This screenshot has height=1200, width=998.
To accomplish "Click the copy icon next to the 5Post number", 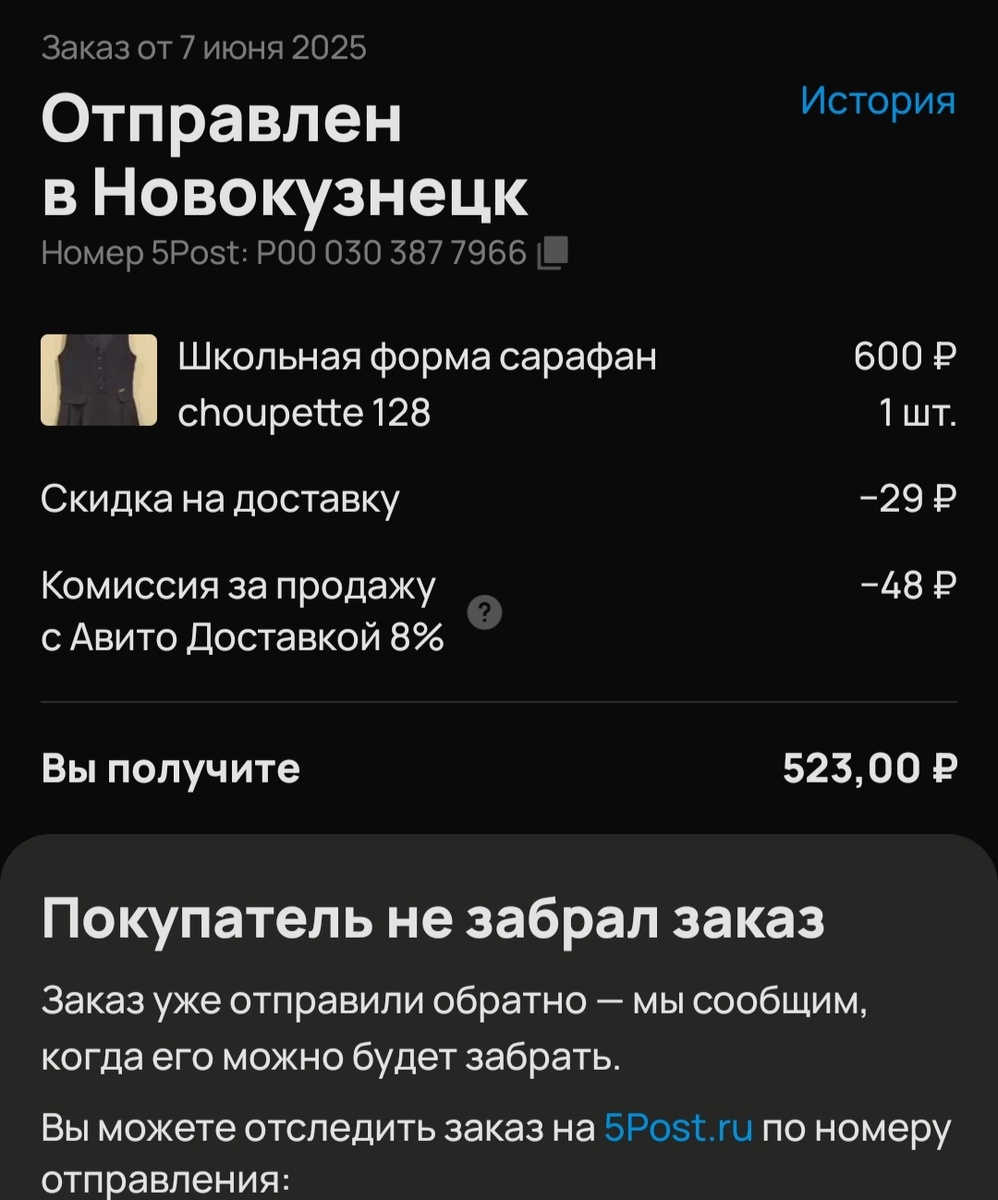I will click(x=552, y=252).
